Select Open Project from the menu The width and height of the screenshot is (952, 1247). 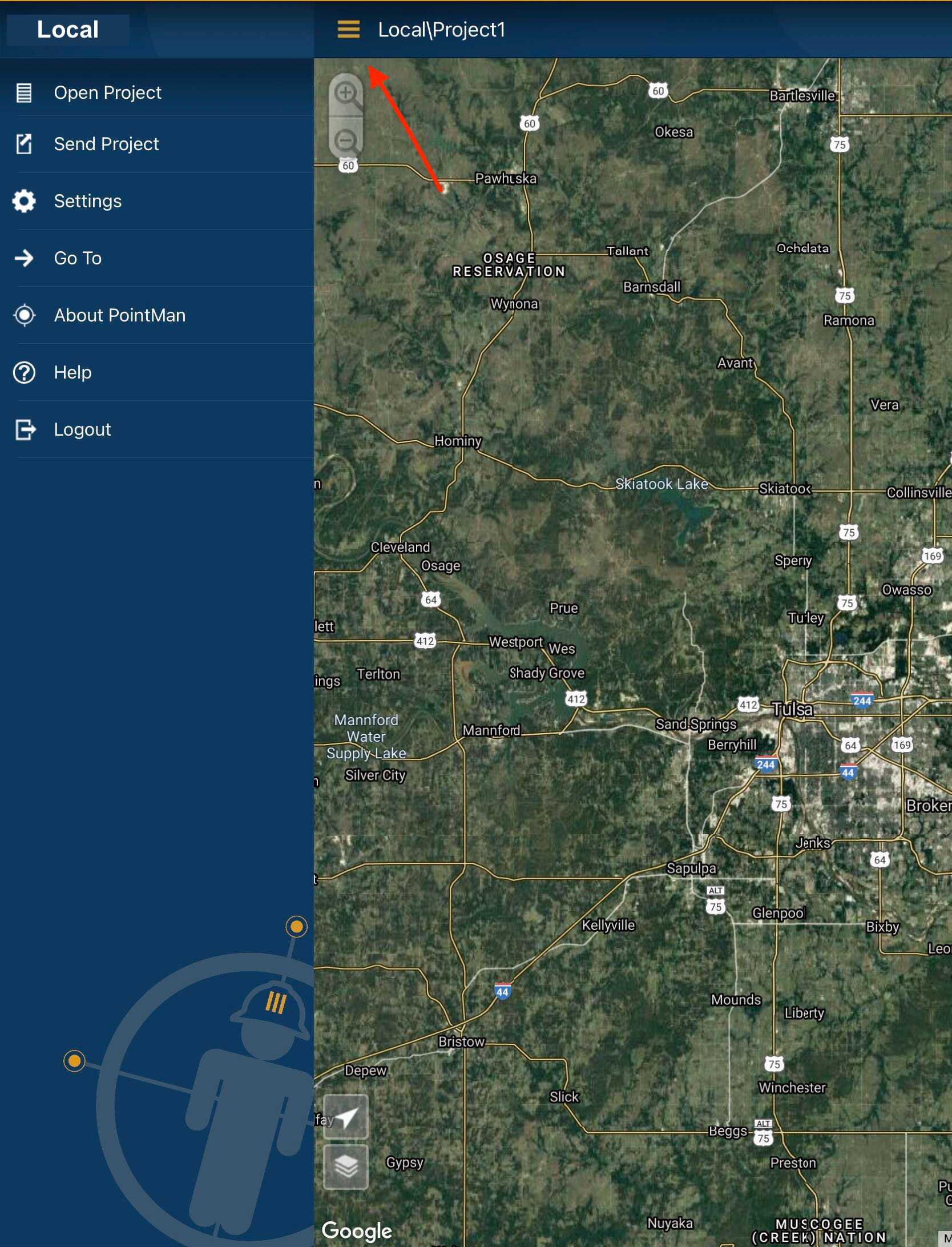107,92
